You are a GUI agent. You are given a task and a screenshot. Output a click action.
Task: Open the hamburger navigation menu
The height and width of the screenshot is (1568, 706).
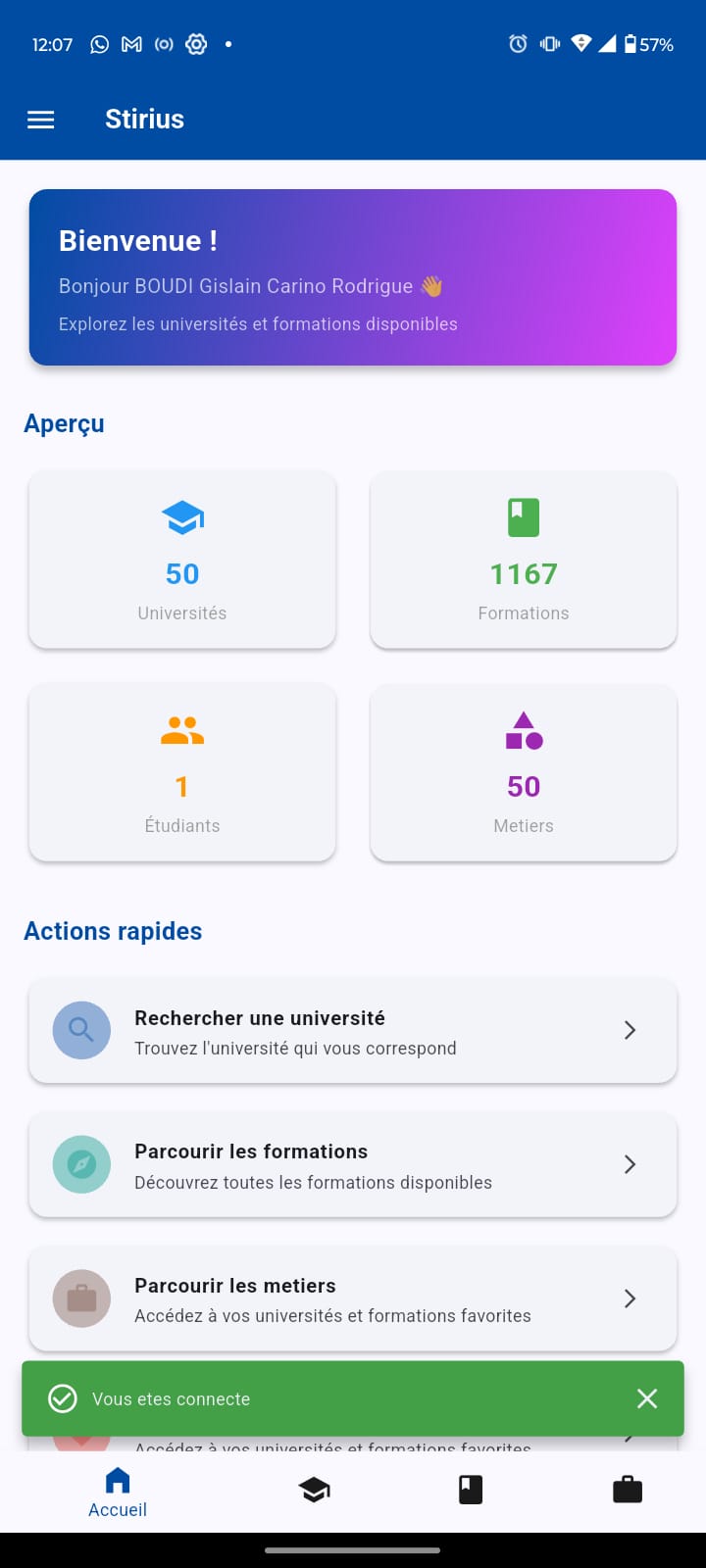click(x=40, y=119)
